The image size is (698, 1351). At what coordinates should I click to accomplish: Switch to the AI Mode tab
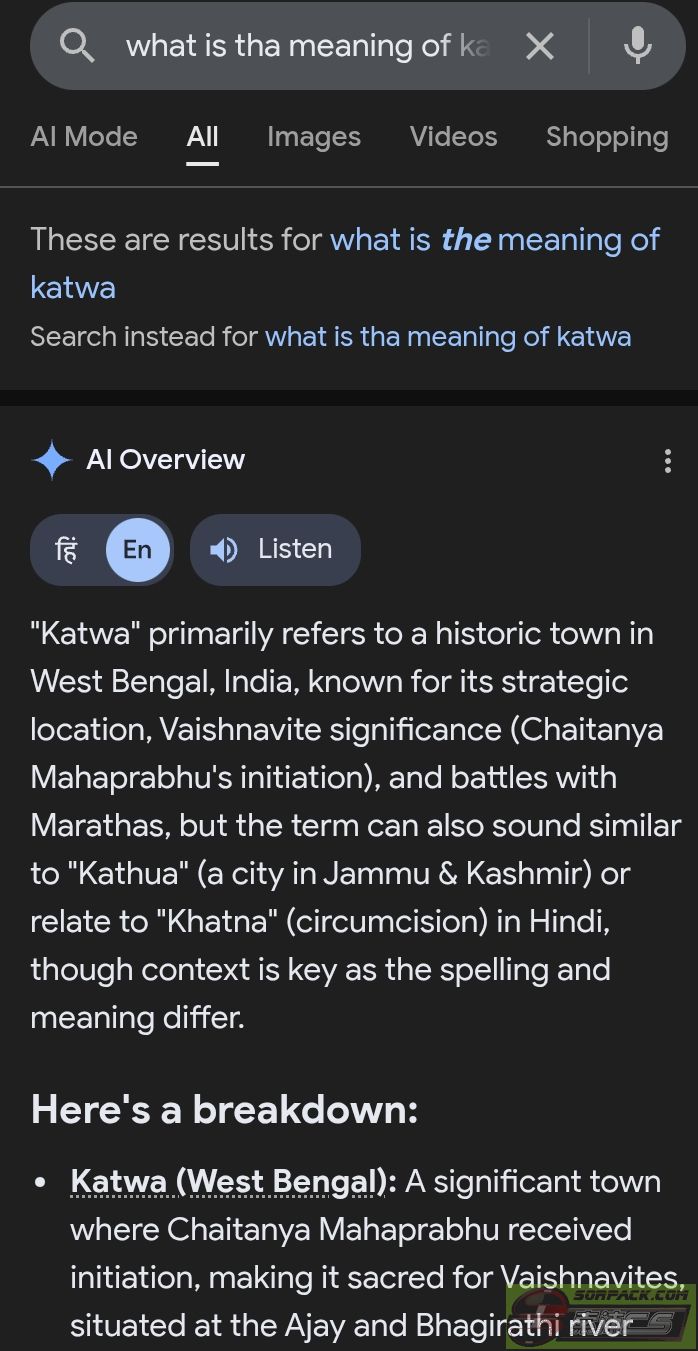pos(84,137)
